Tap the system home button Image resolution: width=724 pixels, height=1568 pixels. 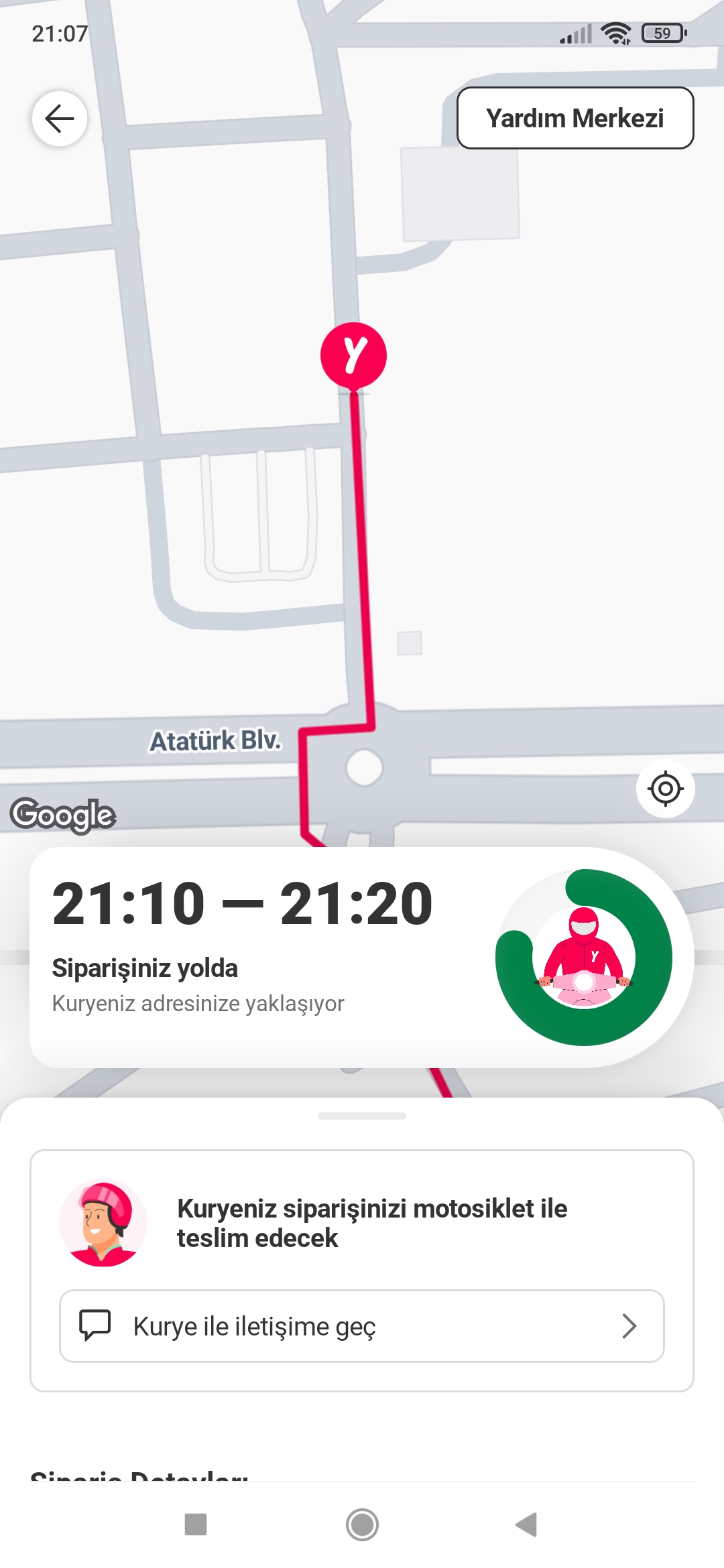(x=362, y=1524)
